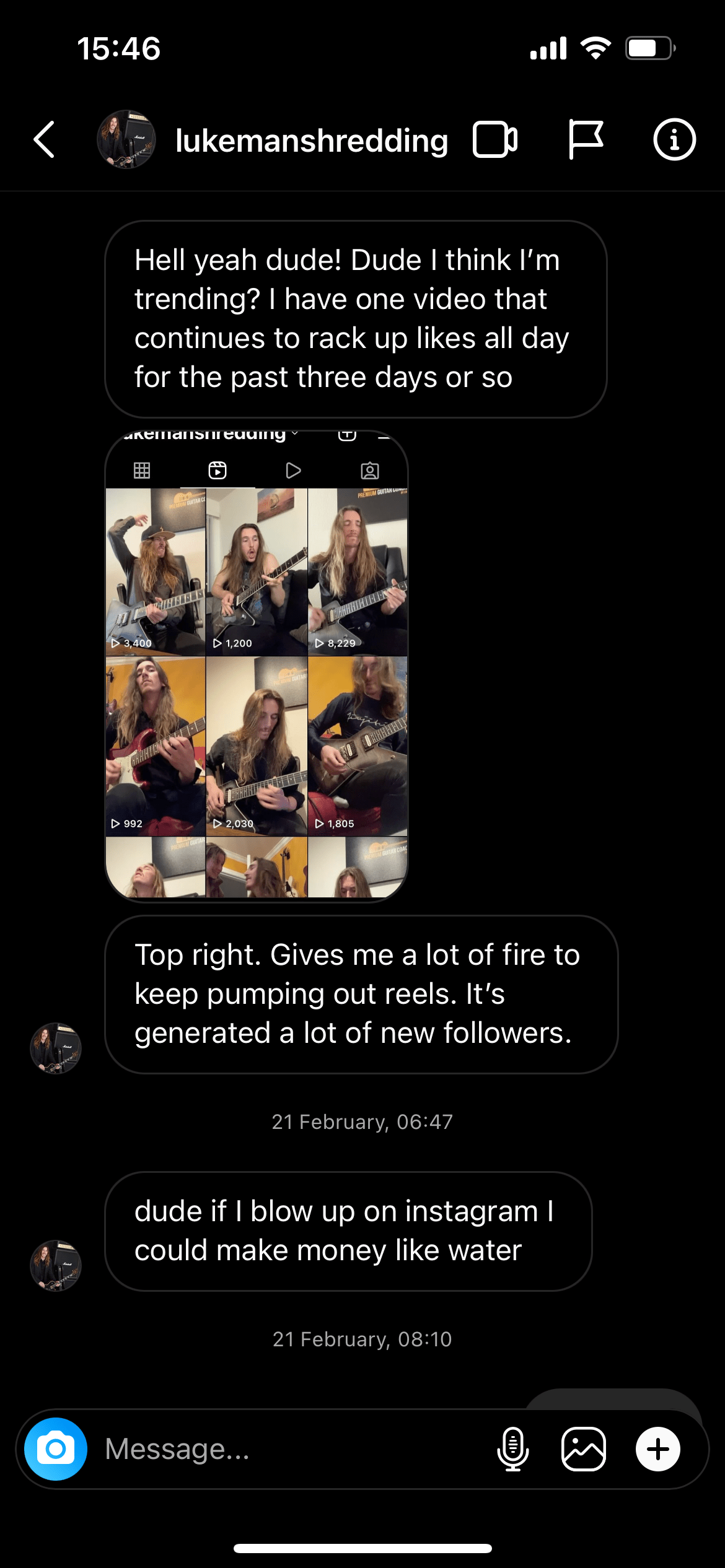Focus the Message text field
Screen dimensions: 725x1568
(291, 1449)
